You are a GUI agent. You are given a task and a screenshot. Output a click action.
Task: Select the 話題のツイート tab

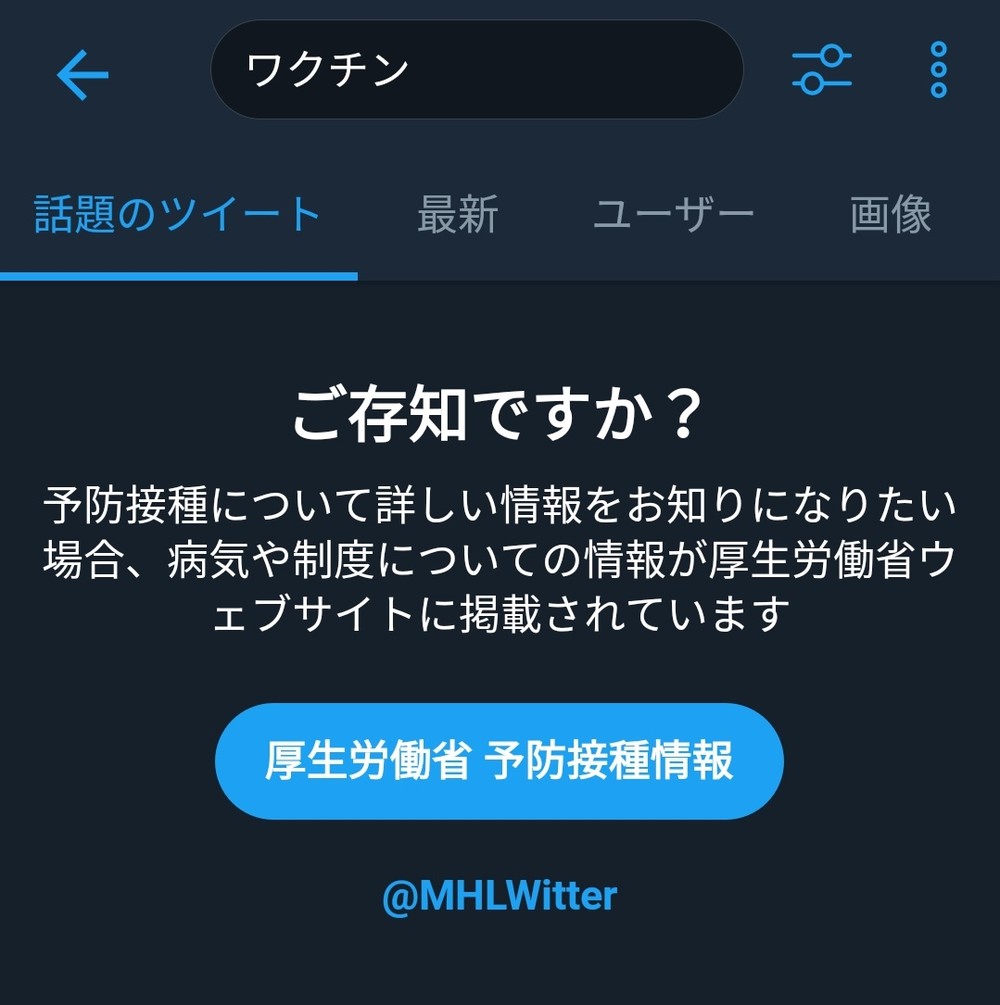(x=178, y=215)
